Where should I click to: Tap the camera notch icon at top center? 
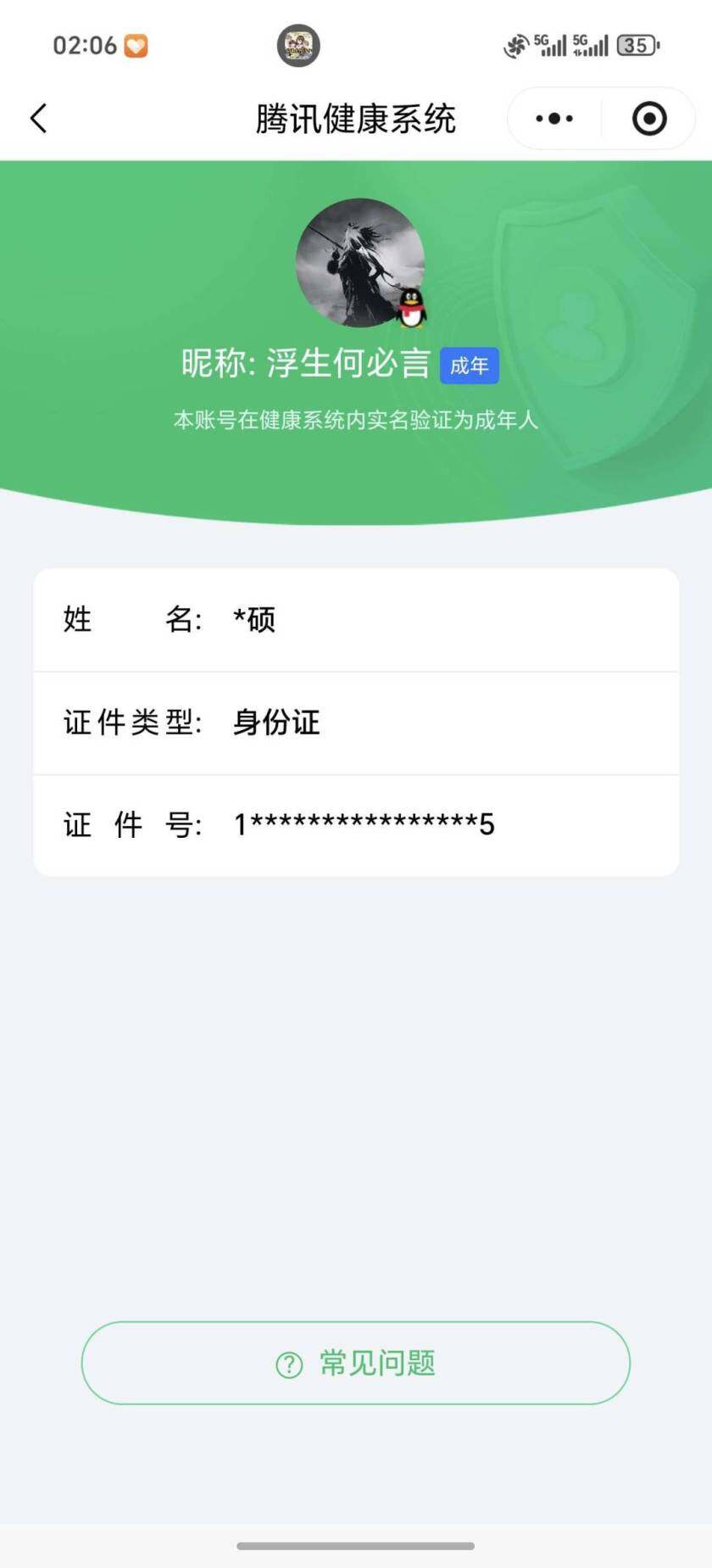click(x=298, y=44)
